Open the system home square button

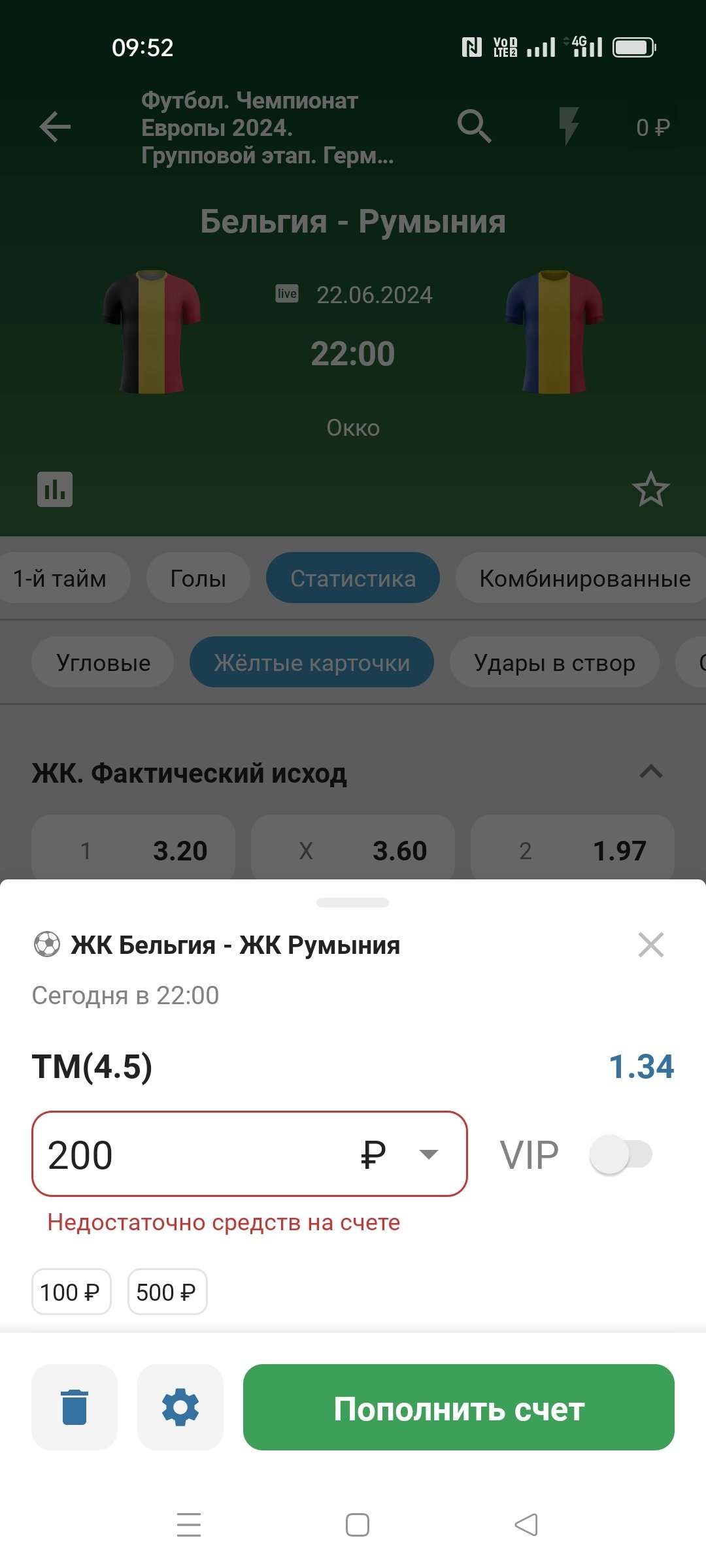point(357,1525)
